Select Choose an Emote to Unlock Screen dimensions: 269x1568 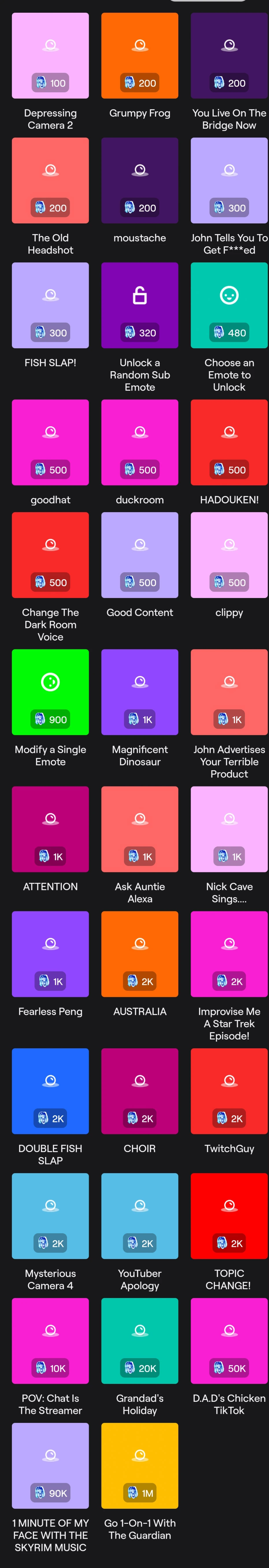229,306
